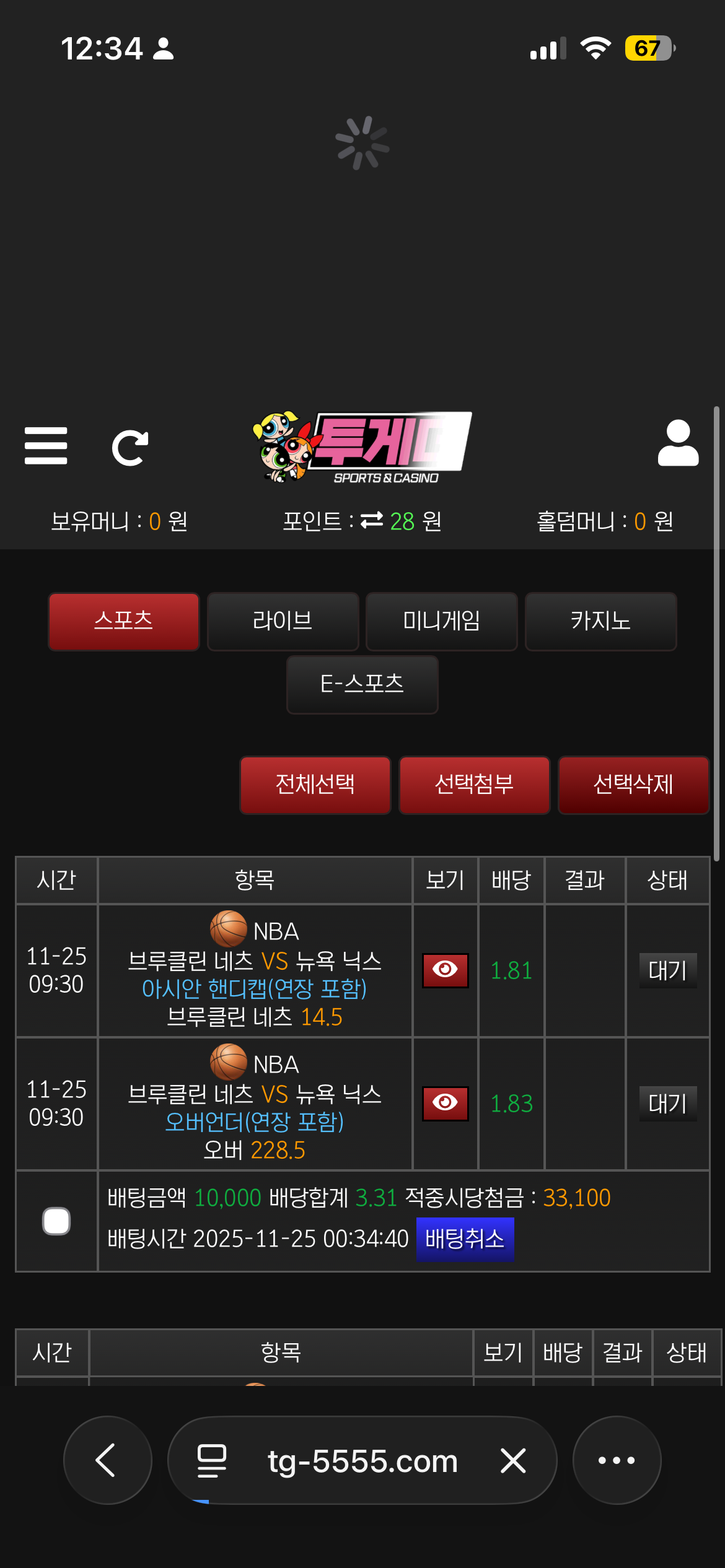The image size is (725, 1568).
Task: Open the user profile icon
Action: 678,443
